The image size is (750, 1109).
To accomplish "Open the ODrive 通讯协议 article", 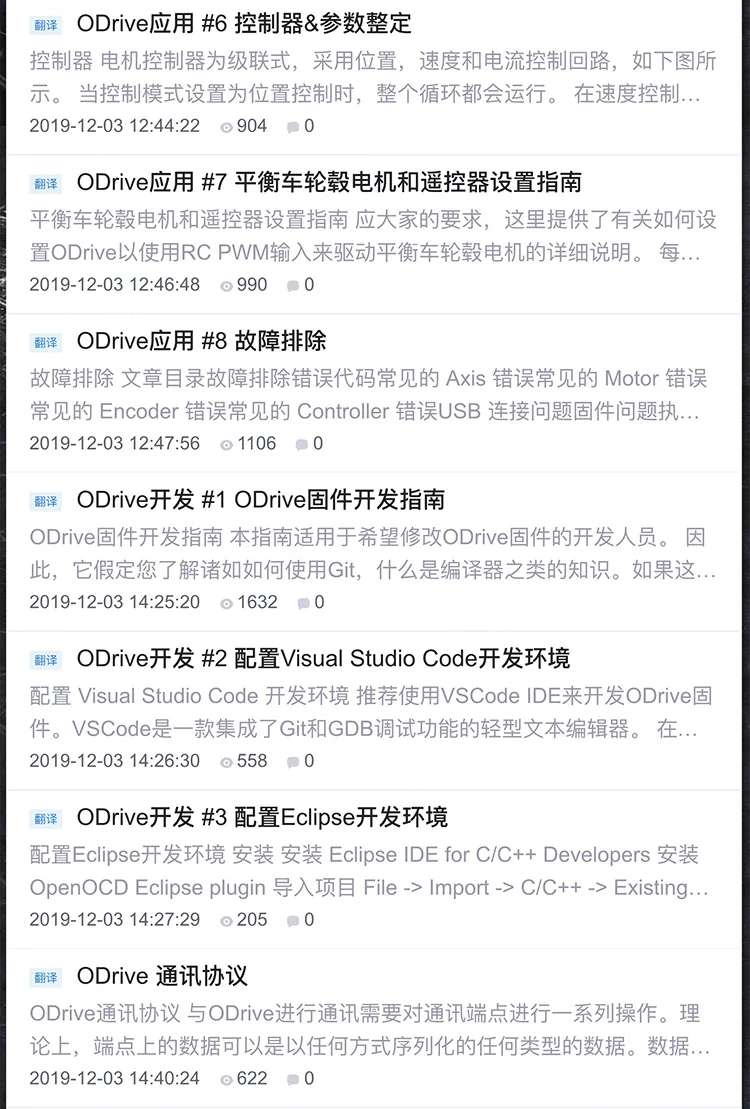I will (x=162, y=976).
